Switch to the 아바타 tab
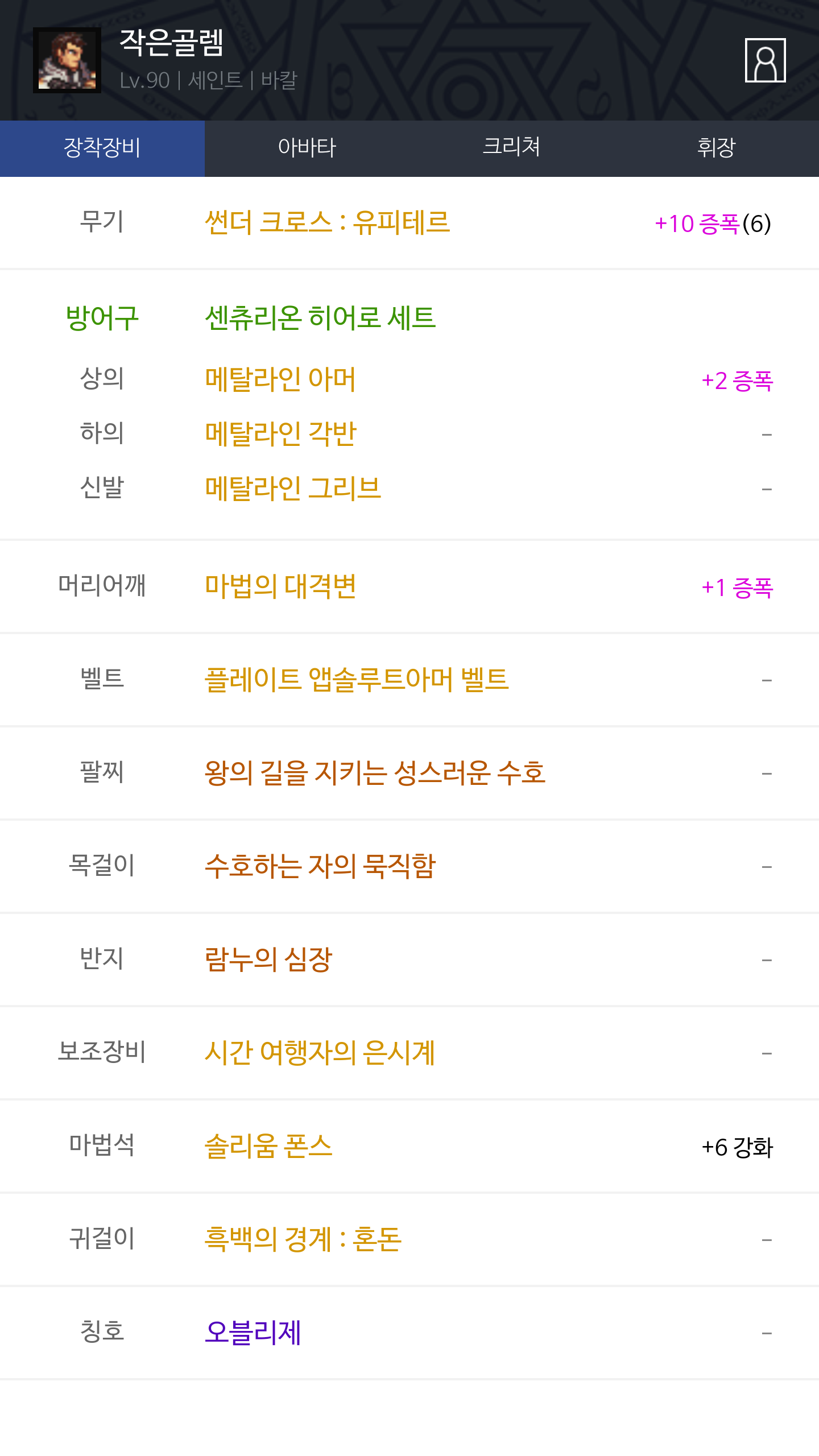The height and width of the screenshot is (1456, 819). [x=307, y=148]
